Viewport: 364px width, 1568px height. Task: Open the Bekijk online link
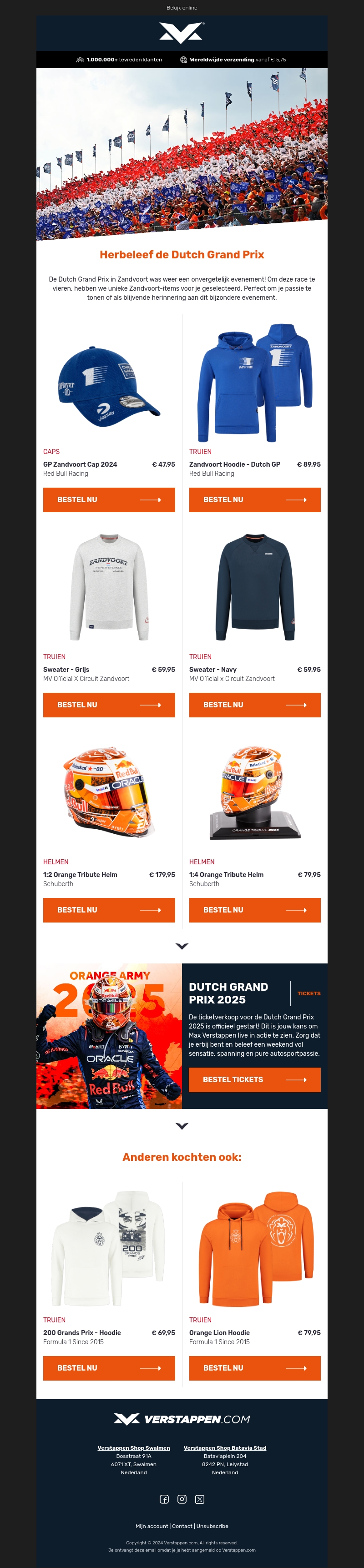click(x=182, y=8)
